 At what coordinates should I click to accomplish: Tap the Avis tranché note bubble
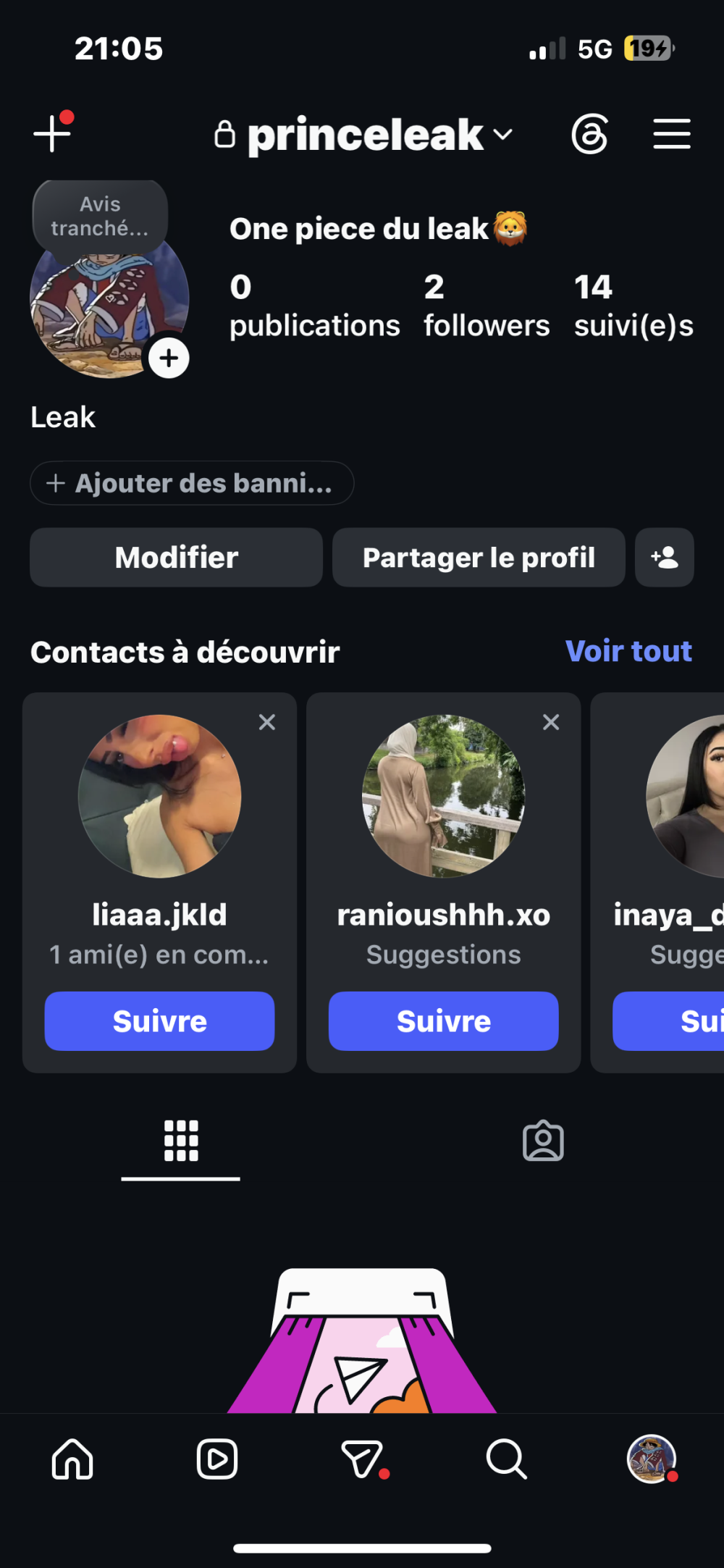point(101,216)
